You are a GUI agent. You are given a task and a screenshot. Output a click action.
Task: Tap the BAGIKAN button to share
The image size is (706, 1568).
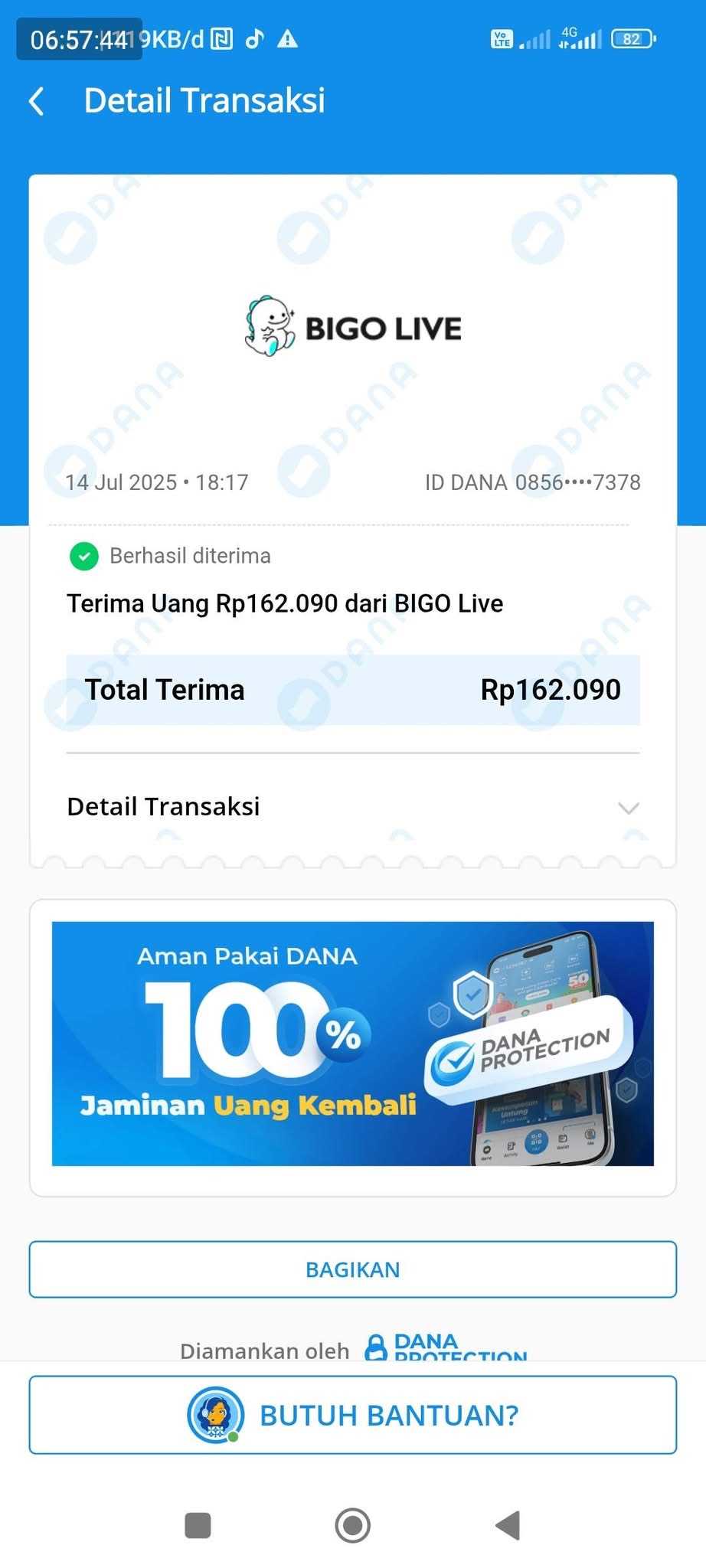[x=352, y=1269]
